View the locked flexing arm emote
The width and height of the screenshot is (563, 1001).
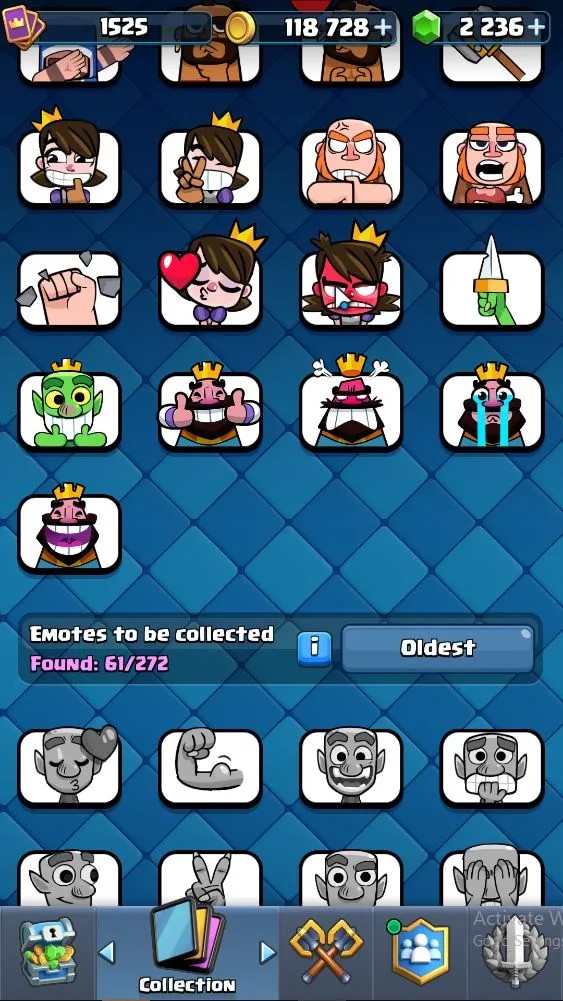click(211, 768)
